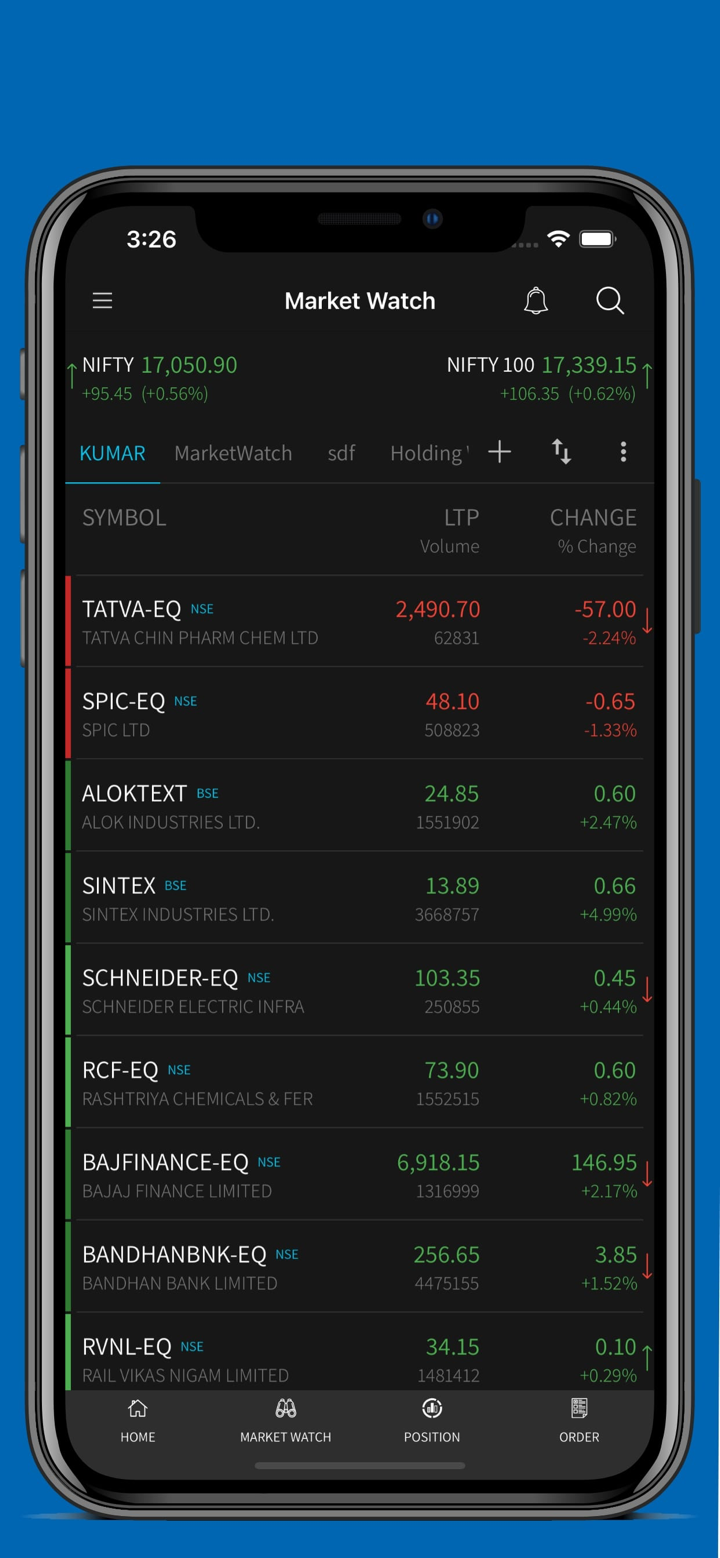Open the SPIC-EQ row
This screenshot has width=720, height=1558.
tap(300, 714)
